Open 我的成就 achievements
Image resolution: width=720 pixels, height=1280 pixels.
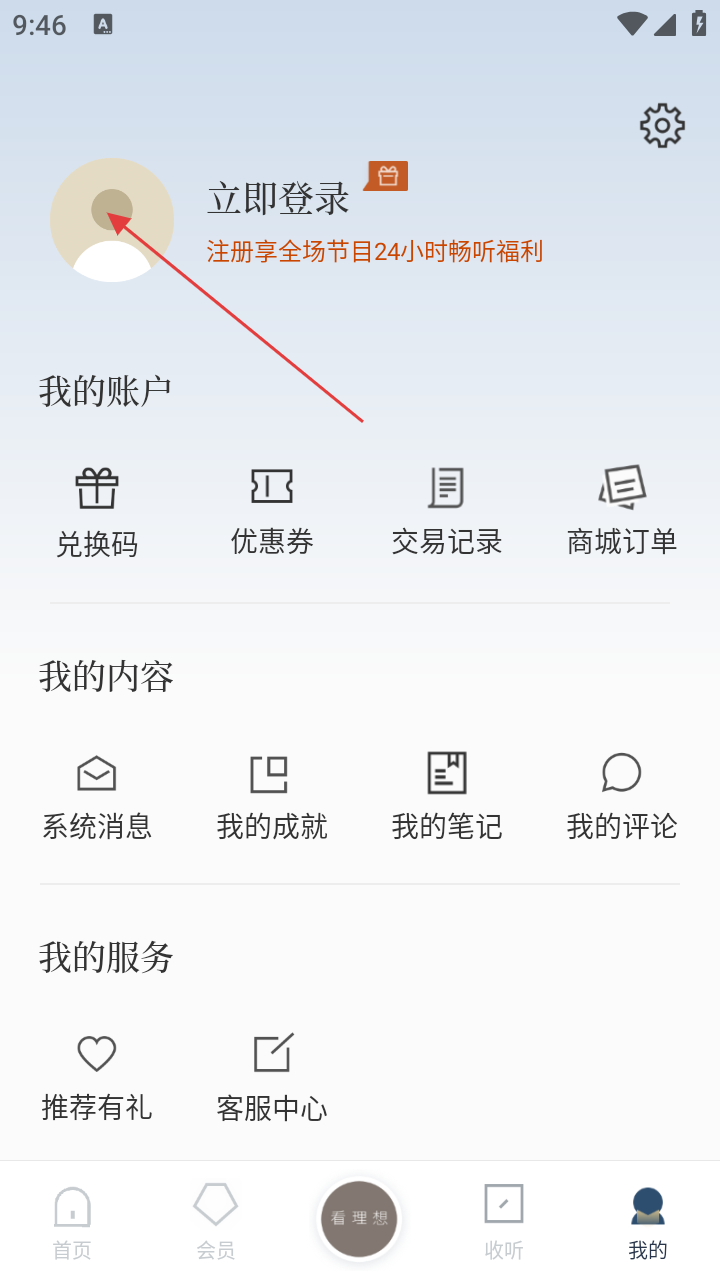[x=272, y=797]
